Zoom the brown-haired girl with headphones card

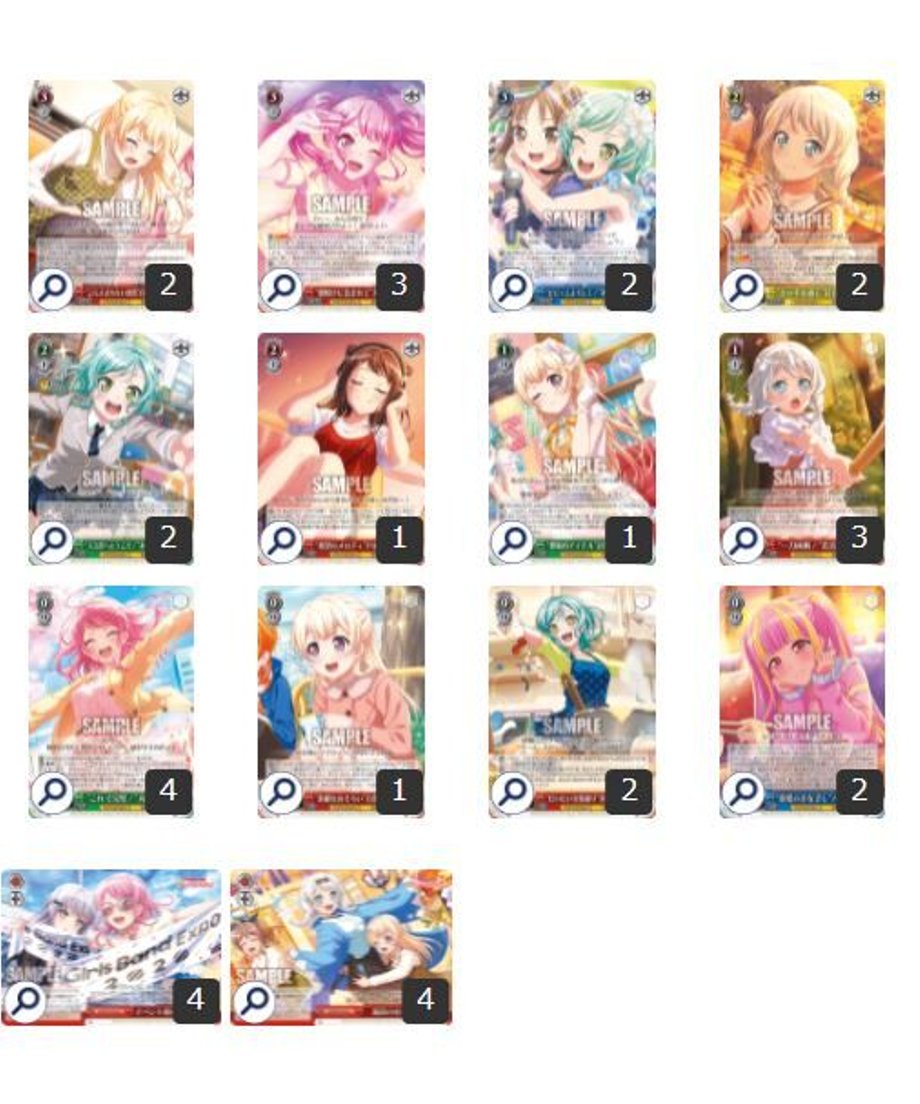click(x=282, y=541)
